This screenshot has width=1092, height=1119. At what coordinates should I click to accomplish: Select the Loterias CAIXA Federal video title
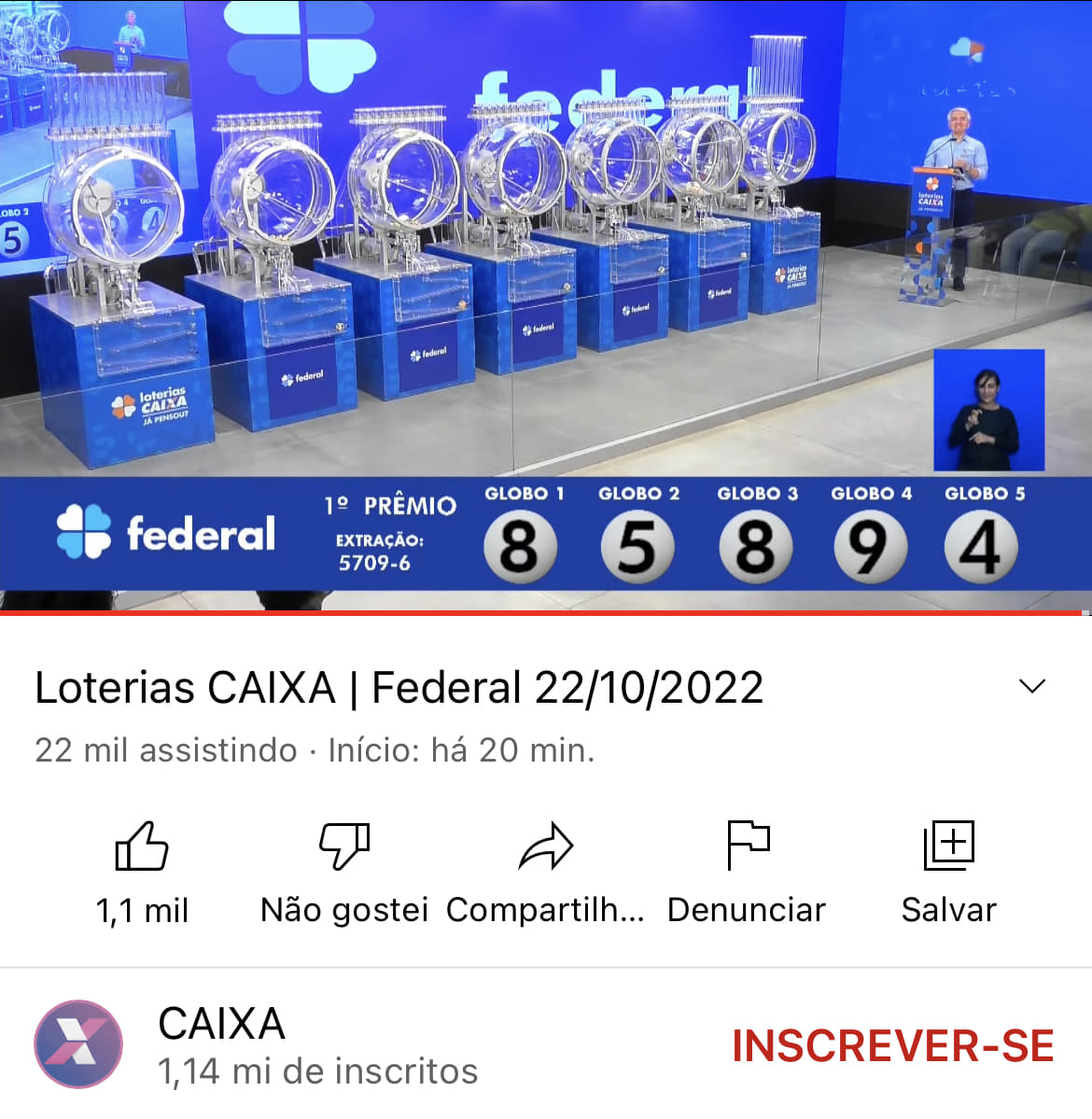pyautogui.click(x=399, y=687)
